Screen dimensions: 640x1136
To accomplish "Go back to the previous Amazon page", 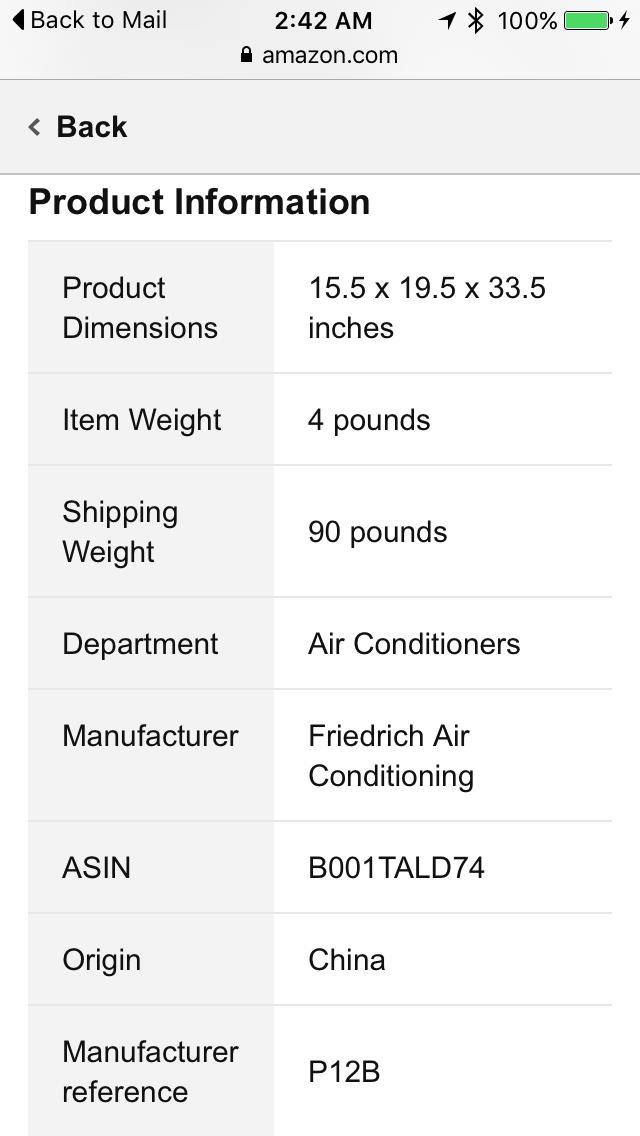I will pyautogui.click(x=78, y=127).
